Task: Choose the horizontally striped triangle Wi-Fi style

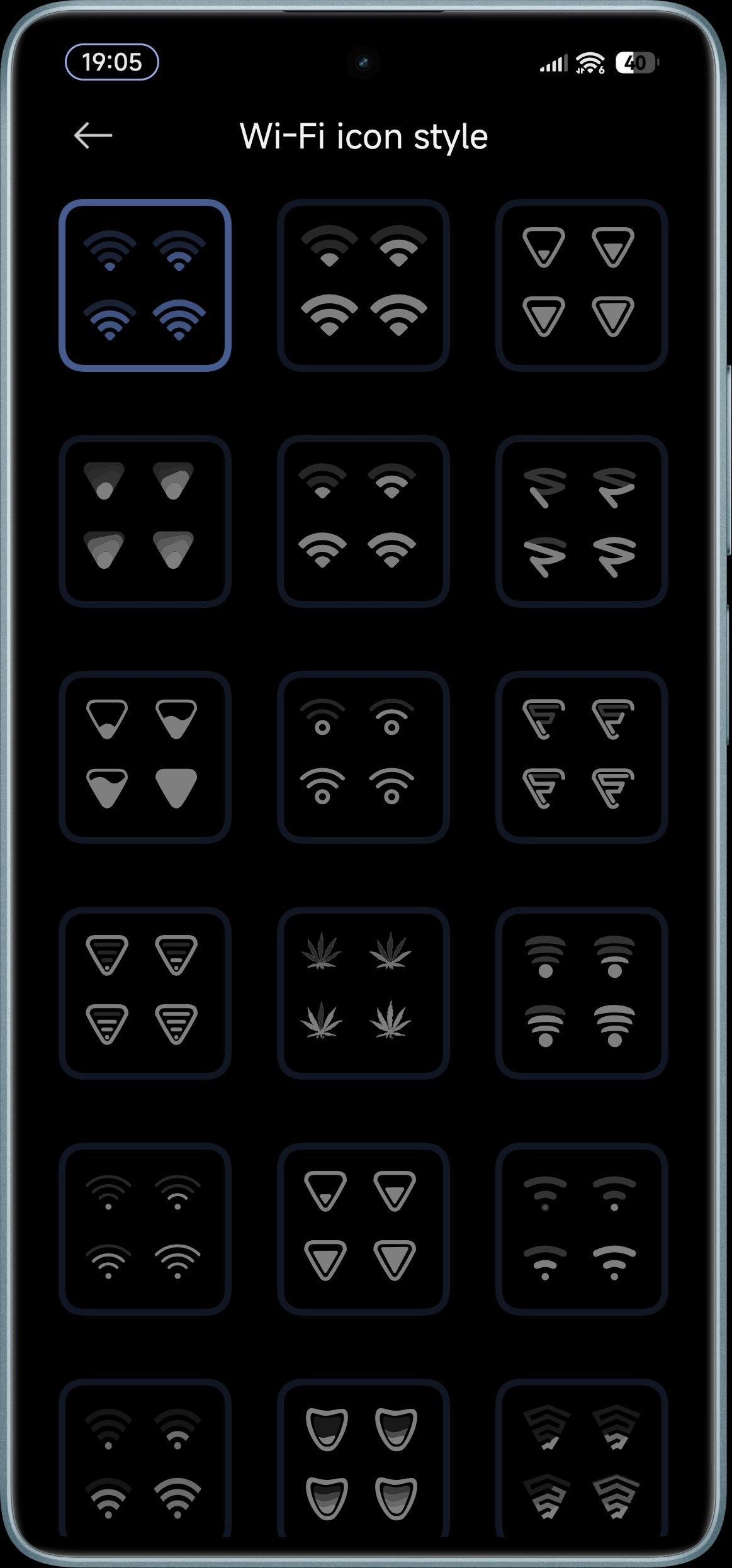Action: click(x=145, y=993)
